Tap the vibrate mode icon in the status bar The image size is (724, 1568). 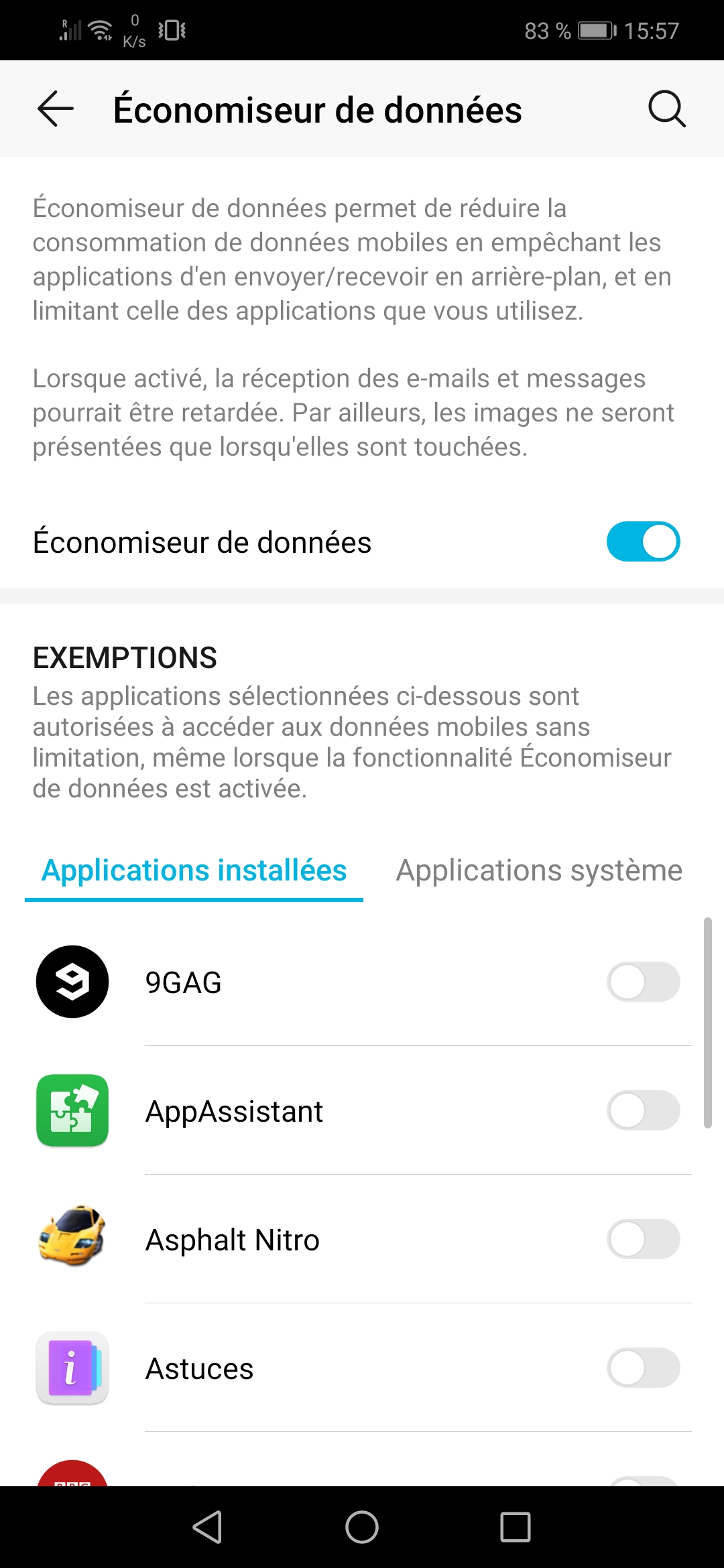coord(171,29)
